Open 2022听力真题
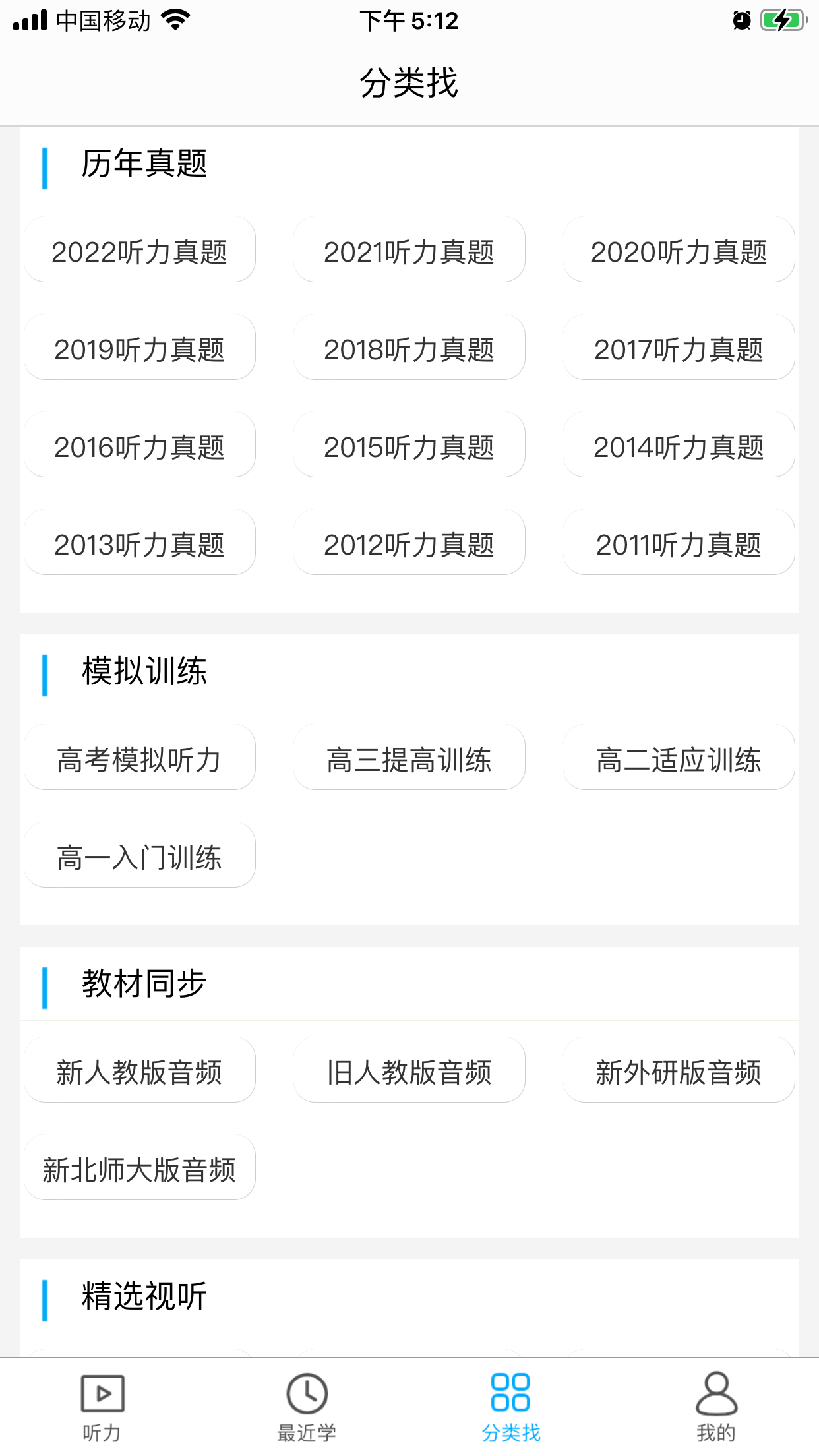The height and width of the screenshot is (1456, 819). coord(139,251)
